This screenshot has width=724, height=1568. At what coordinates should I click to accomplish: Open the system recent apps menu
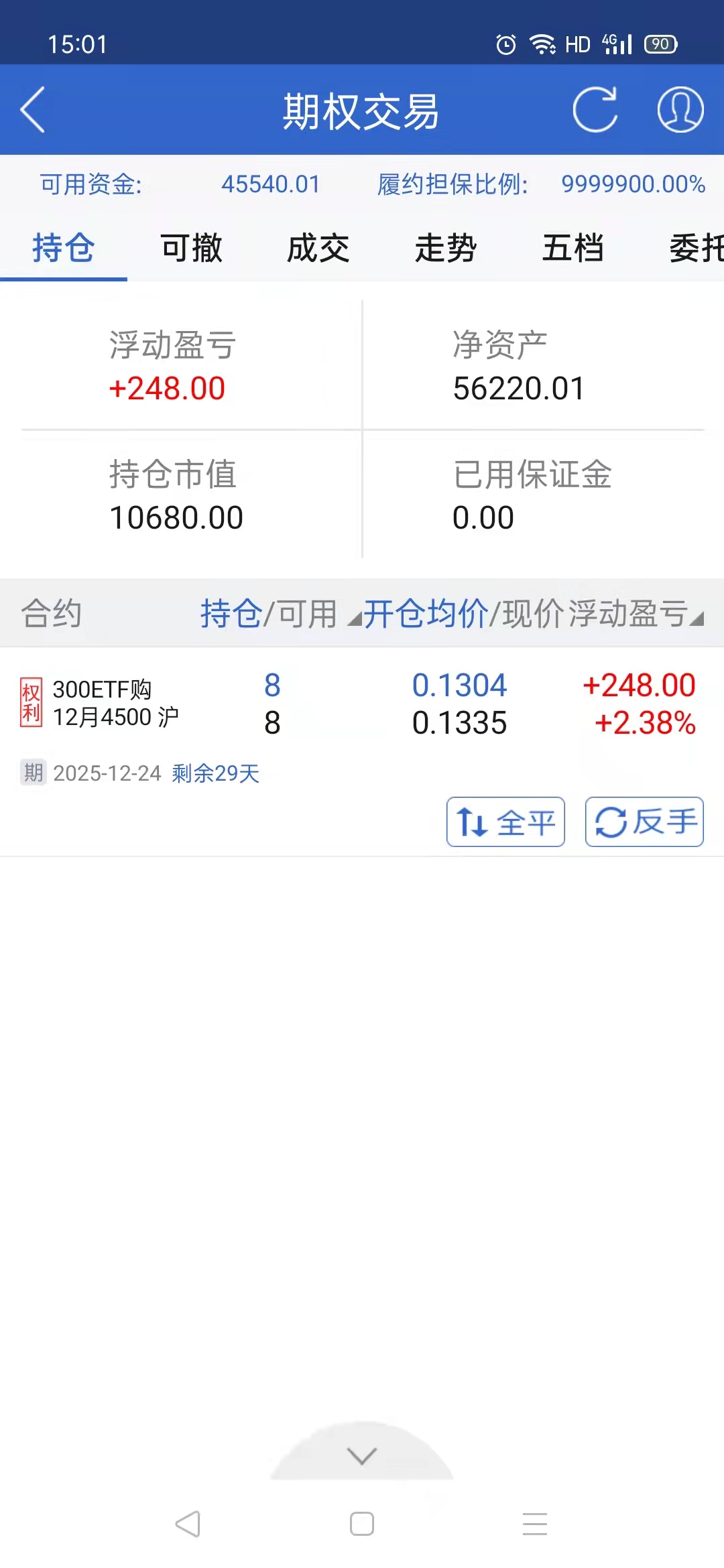[535, 1524]
